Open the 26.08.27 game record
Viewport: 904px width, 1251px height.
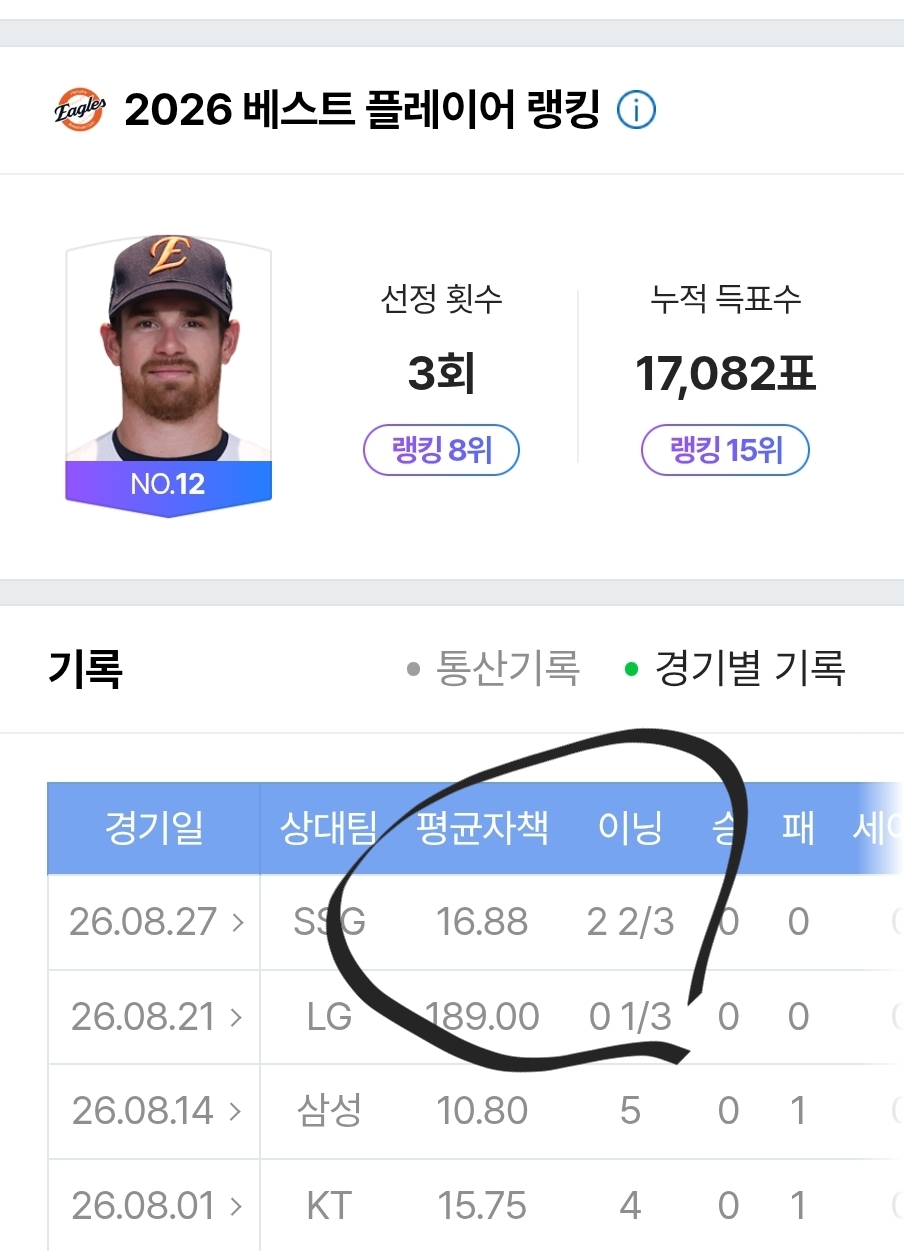(x=156, y=922)
